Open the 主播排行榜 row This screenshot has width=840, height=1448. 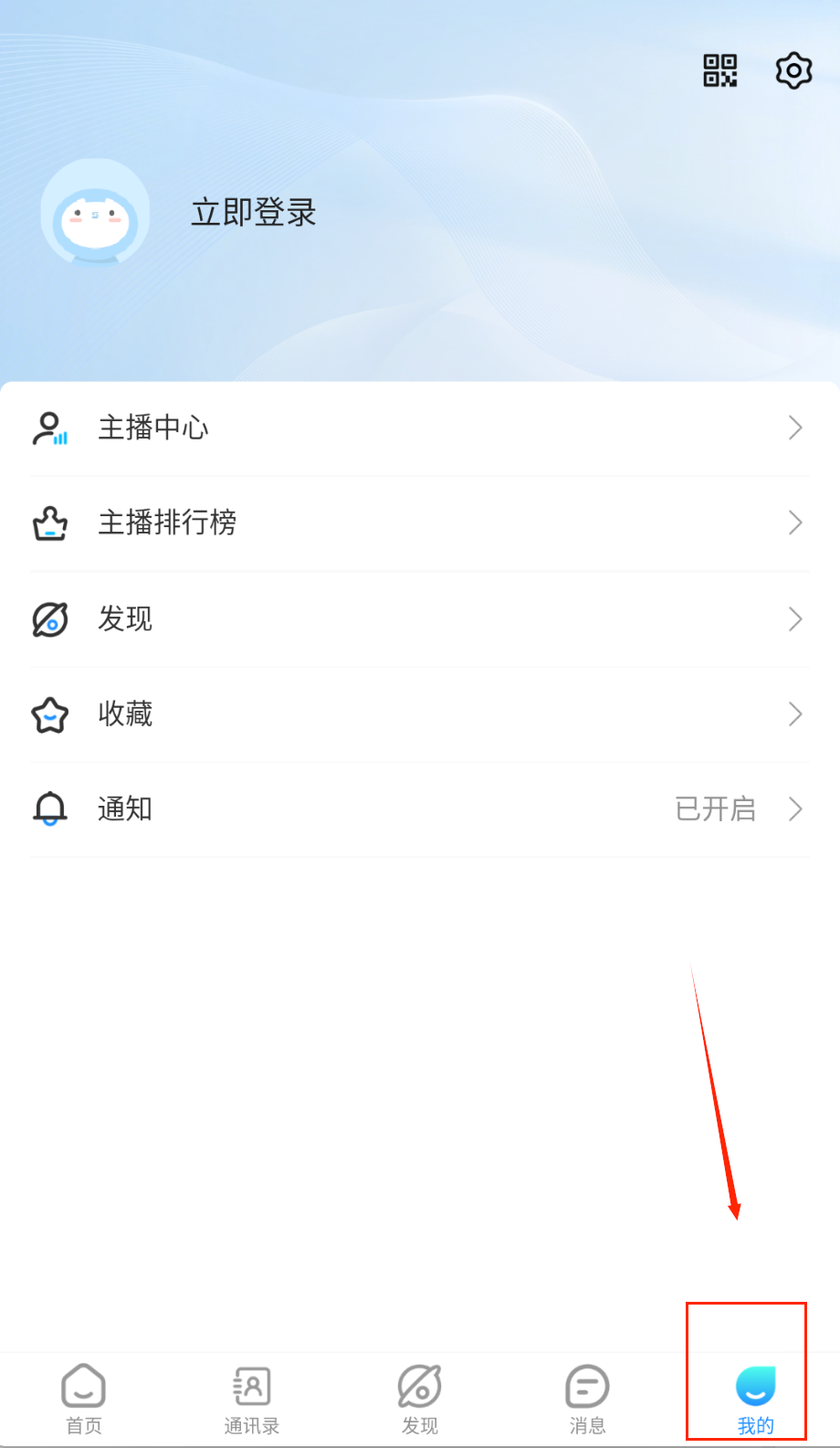pos(419,523)
